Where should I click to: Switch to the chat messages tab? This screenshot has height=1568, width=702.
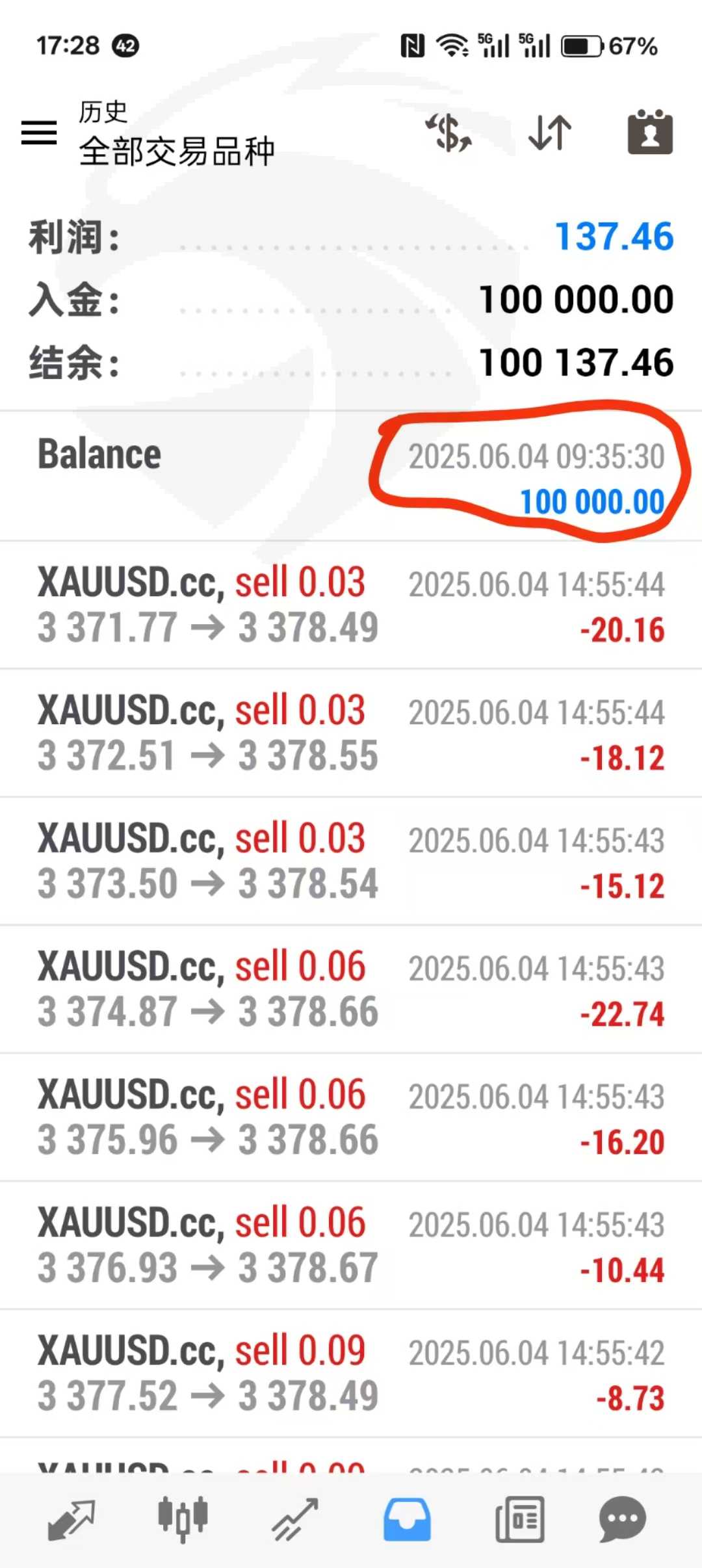point(623,1520)
